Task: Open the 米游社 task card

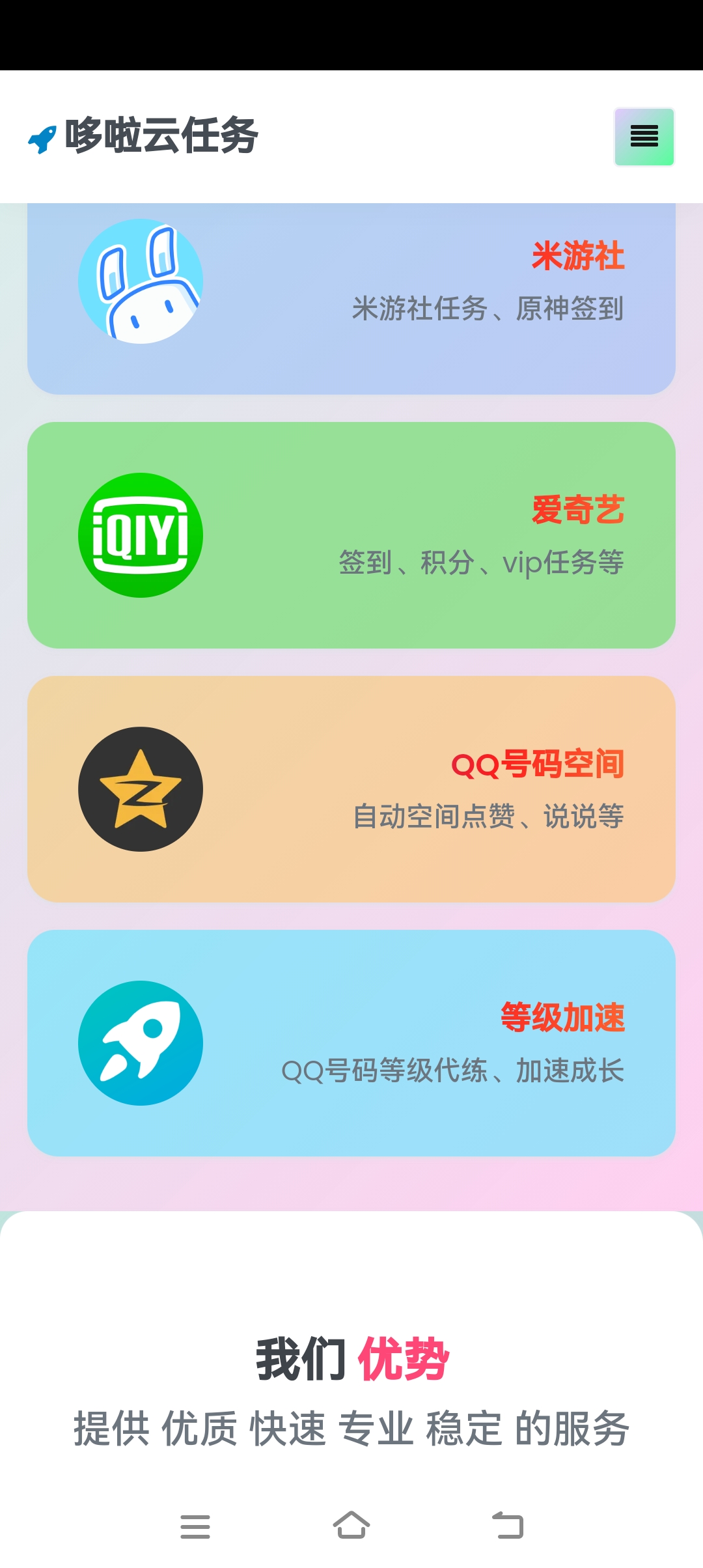Action: pos(351,299)
